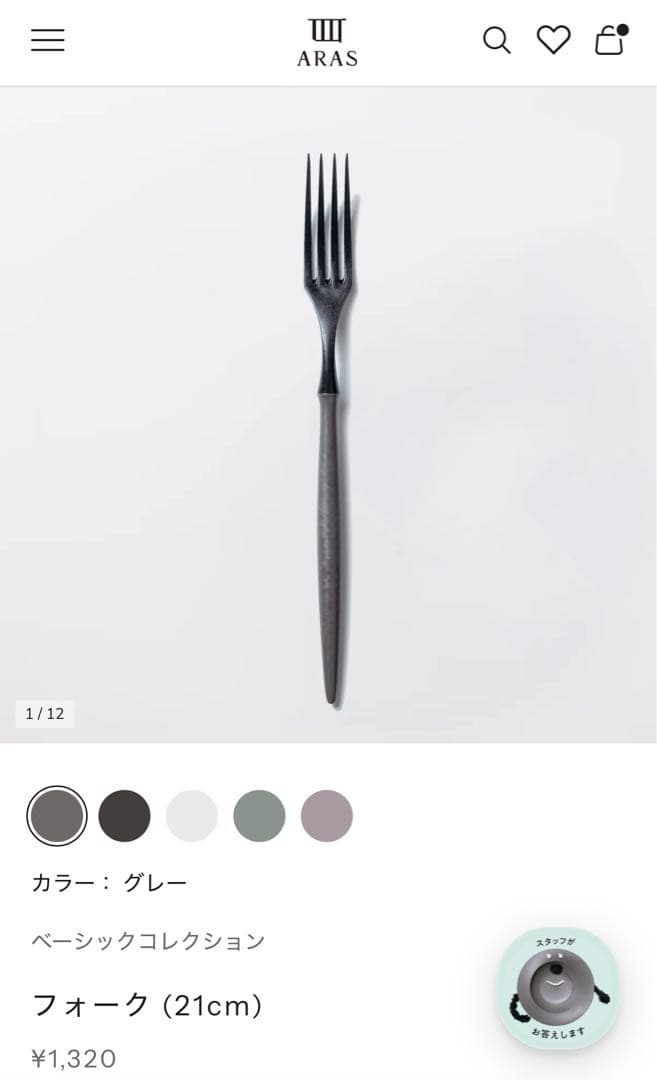This screenshot has width=657, height=1080.
Task: Open the search icon
Action: [496, 40]
